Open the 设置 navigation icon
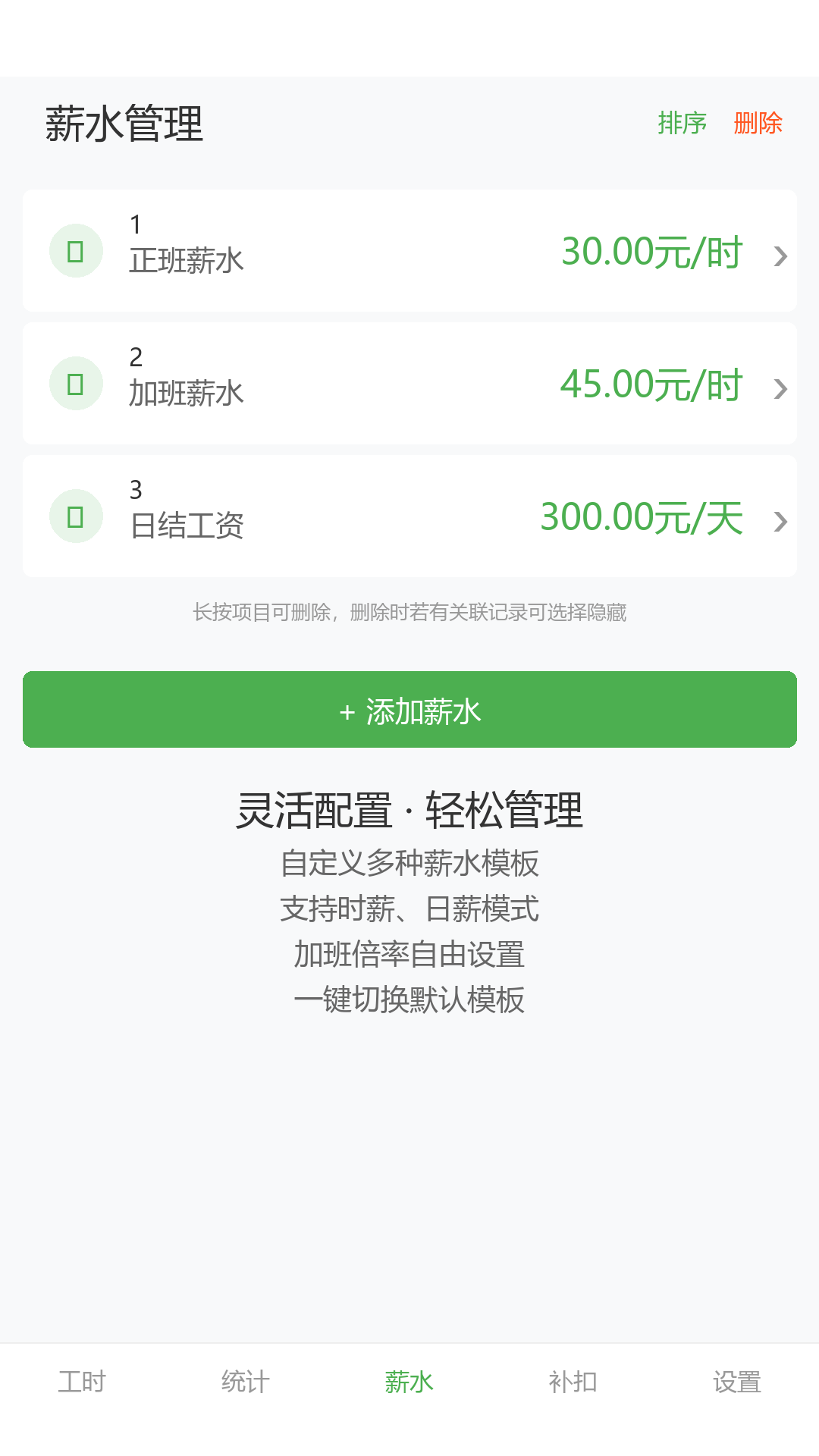The image size is (819, 1456). [737, 1382]
